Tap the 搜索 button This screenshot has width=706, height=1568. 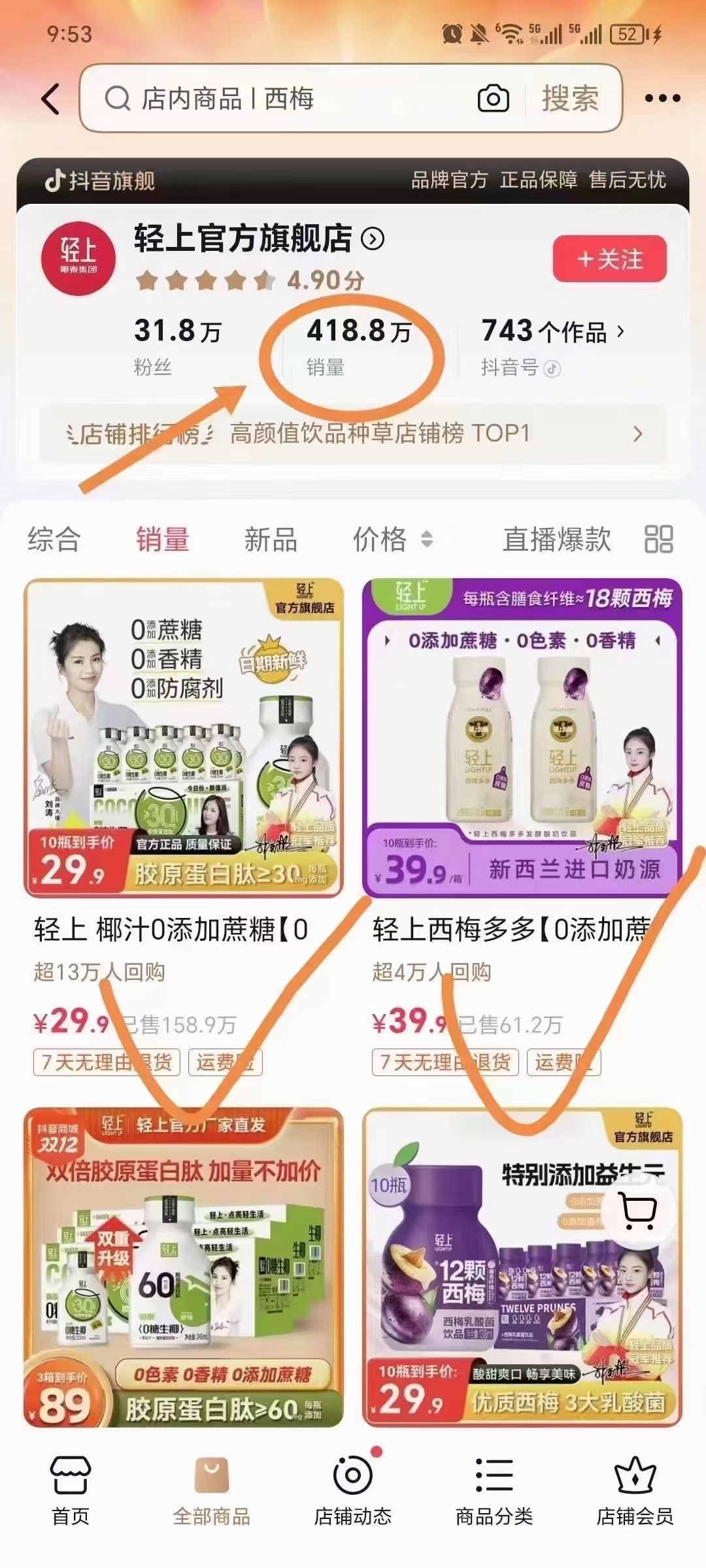[x=570, y=99]
